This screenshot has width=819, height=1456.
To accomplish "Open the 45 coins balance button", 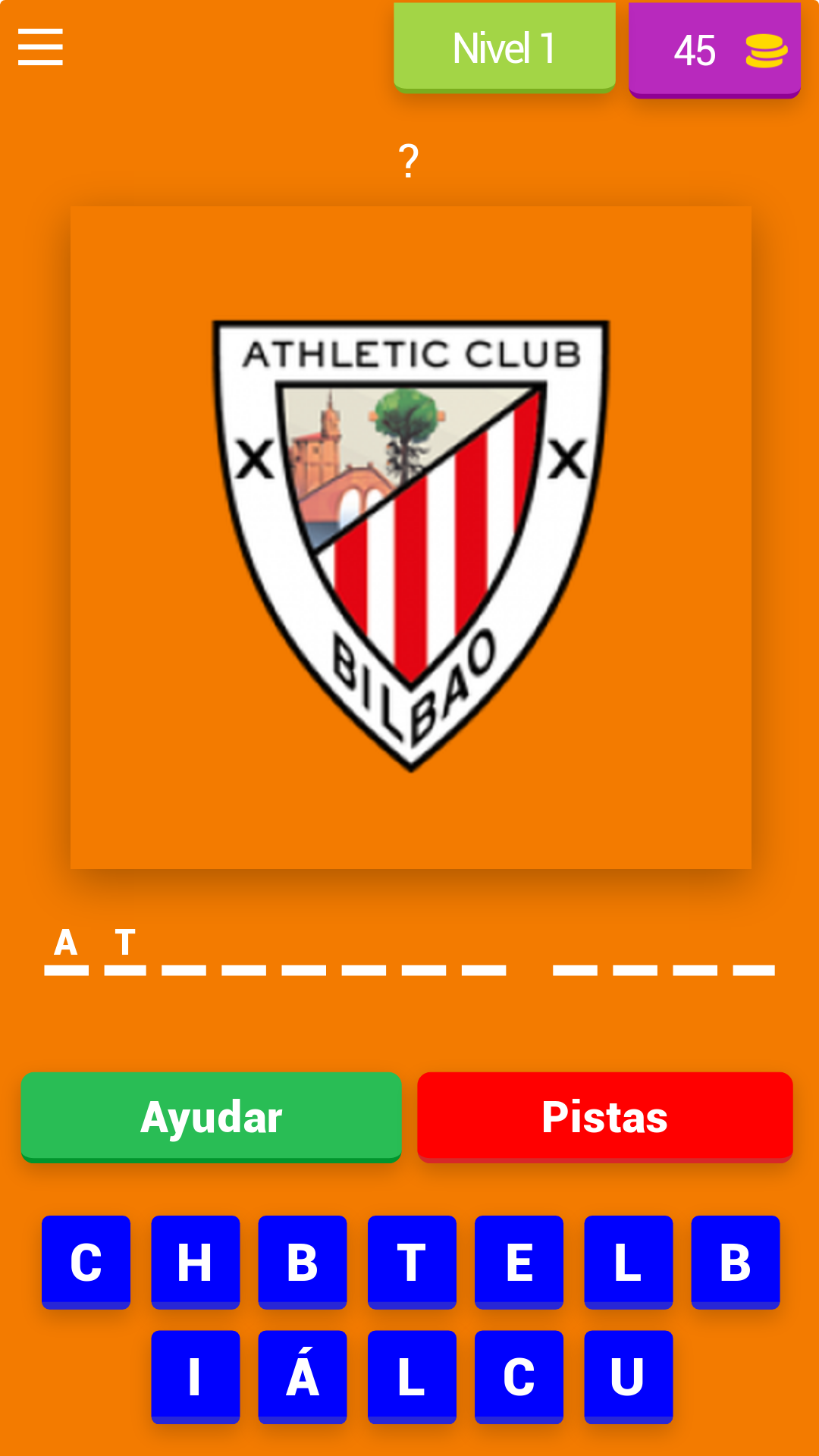I will (714, 50).
